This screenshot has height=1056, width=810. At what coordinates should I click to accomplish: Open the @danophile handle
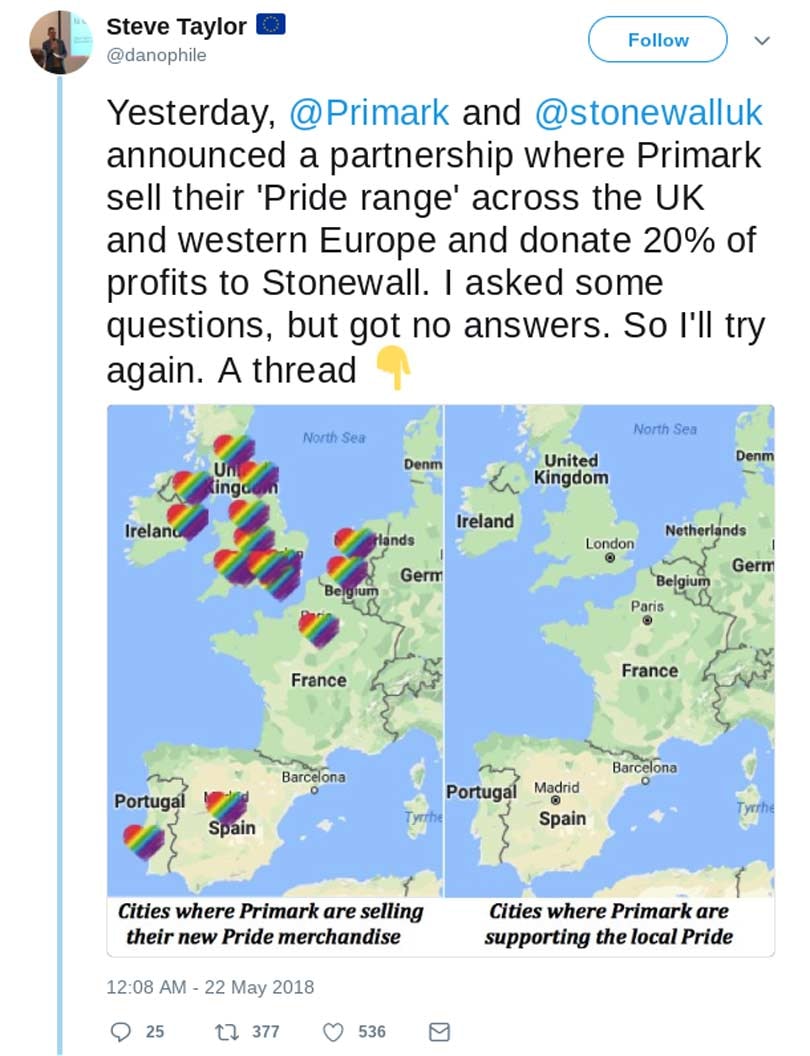[x=156, y=55]
